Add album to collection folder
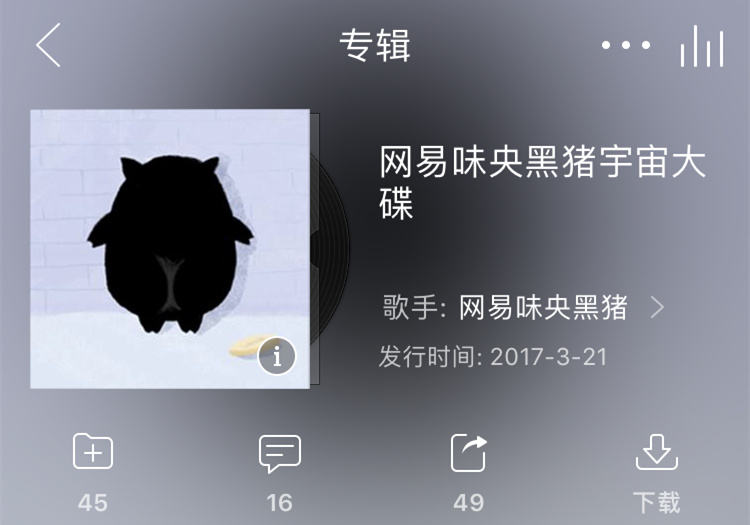750x525 pixels. click(93, 455)
